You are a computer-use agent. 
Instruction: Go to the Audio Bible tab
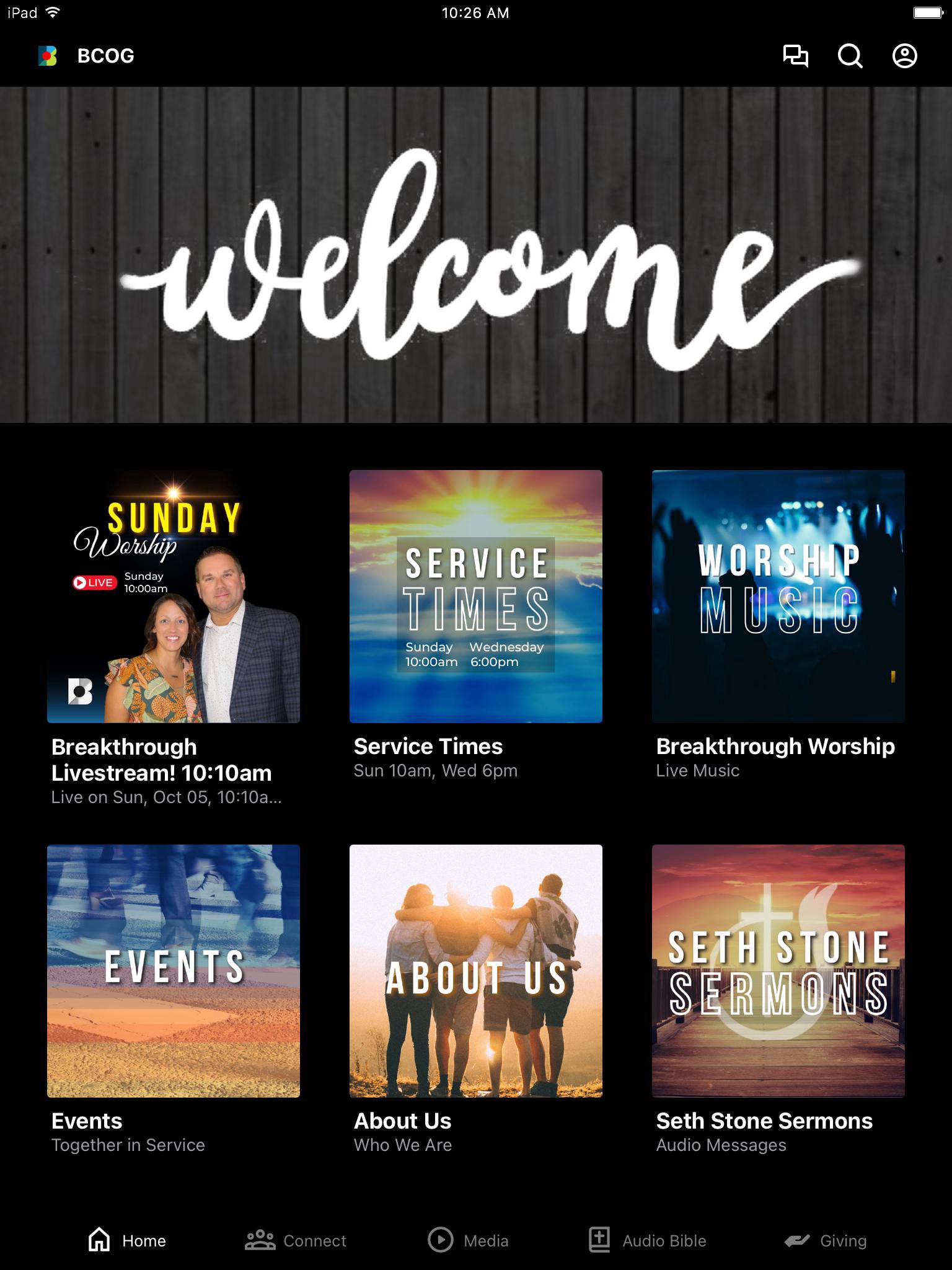[648, 1240]
